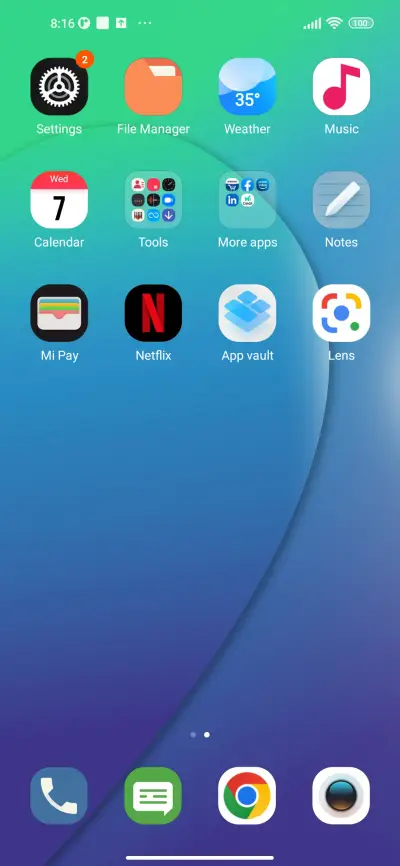
Task: Open Mi Pay
Action: coord(59,313)
